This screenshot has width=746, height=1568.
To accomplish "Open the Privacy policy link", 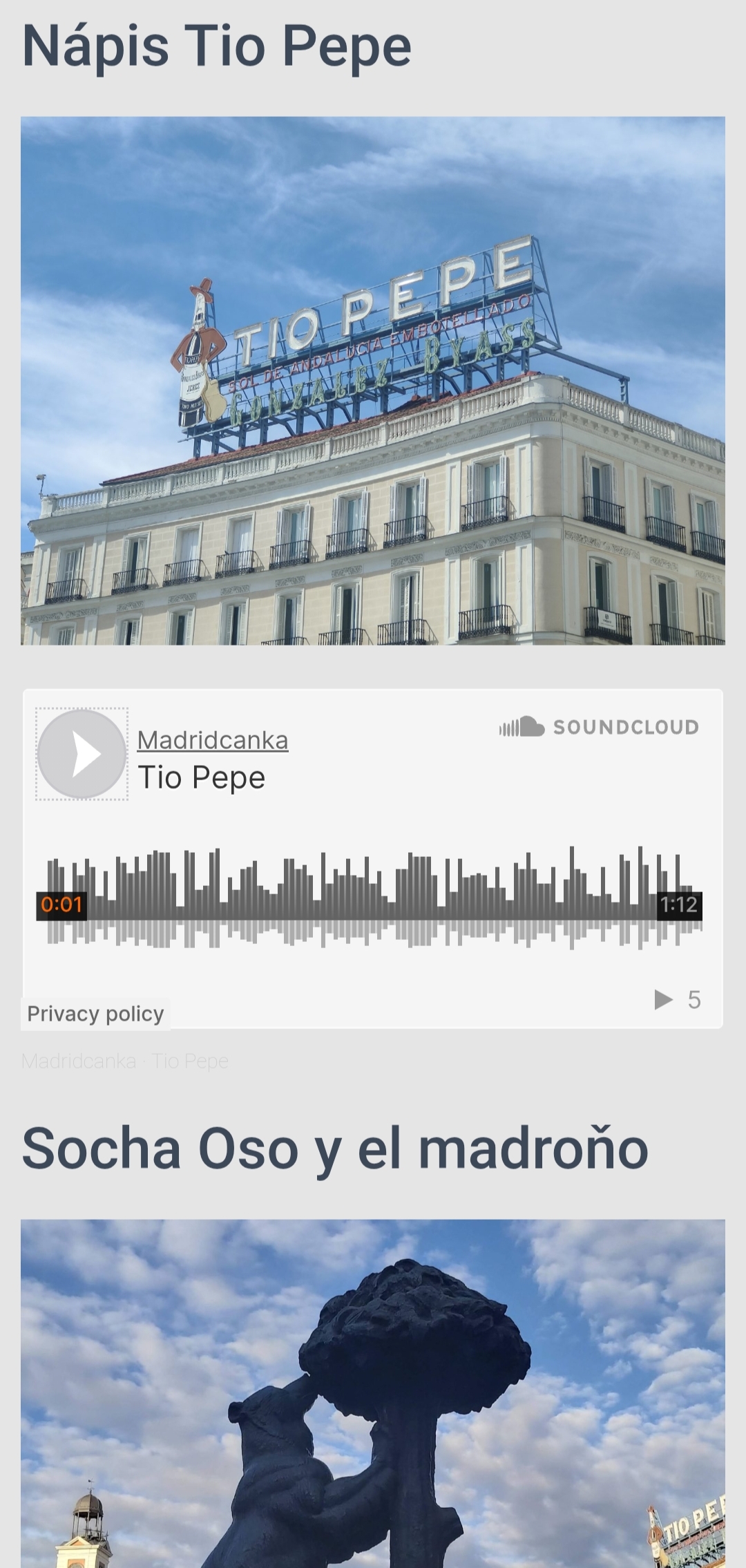I will tap(95, 1014).
